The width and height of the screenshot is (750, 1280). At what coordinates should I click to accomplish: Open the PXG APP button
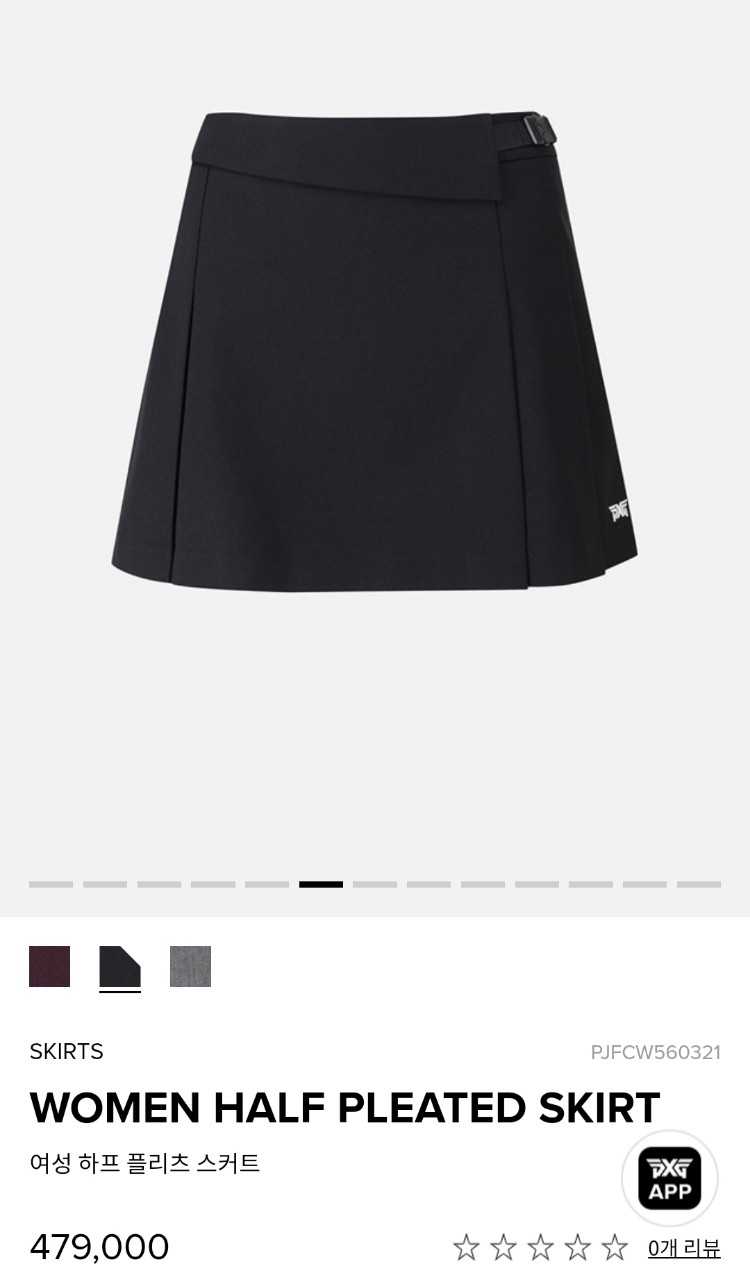[x=669, y=1178]
